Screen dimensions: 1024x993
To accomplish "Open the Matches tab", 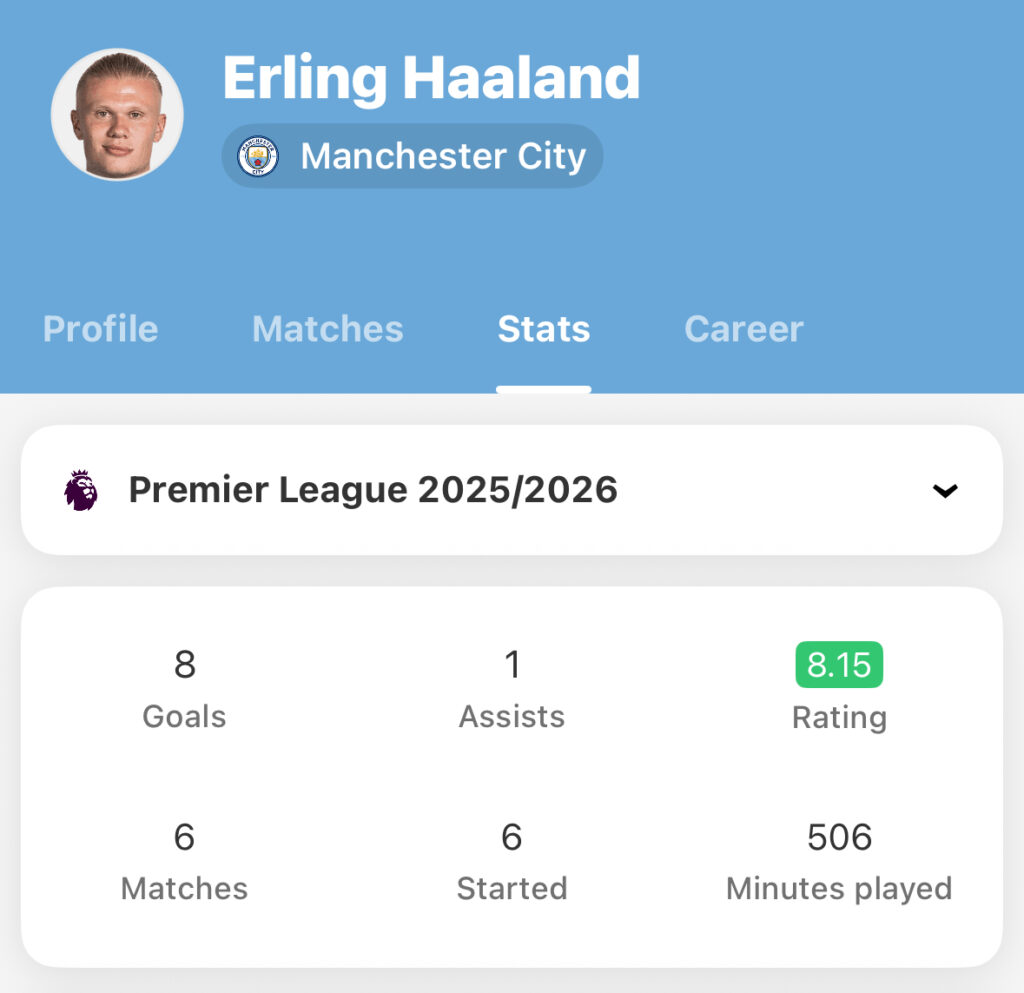I will 327,329.
